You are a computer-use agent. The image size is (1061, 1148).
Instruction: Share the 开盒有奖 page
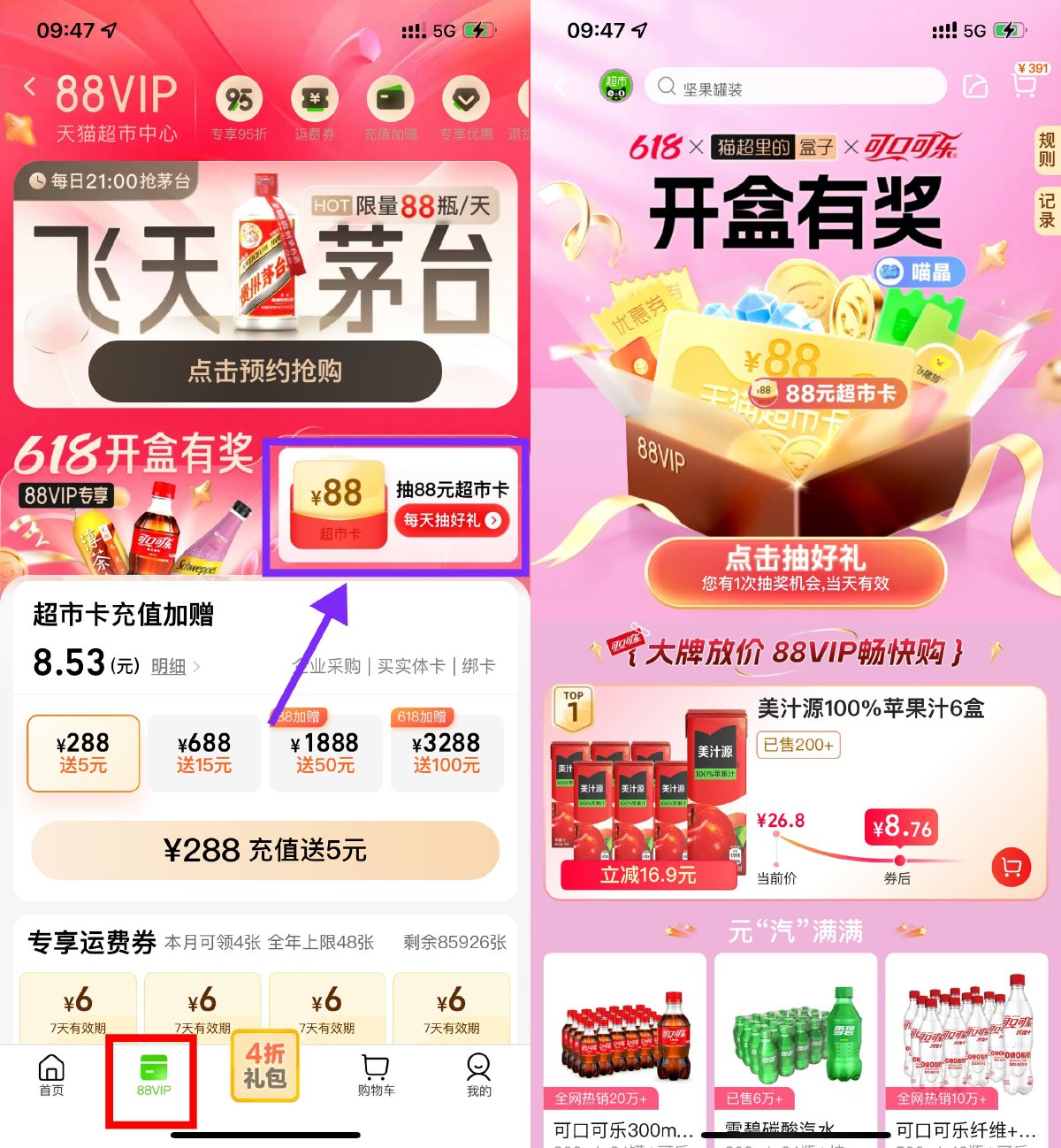click(974, 87)
